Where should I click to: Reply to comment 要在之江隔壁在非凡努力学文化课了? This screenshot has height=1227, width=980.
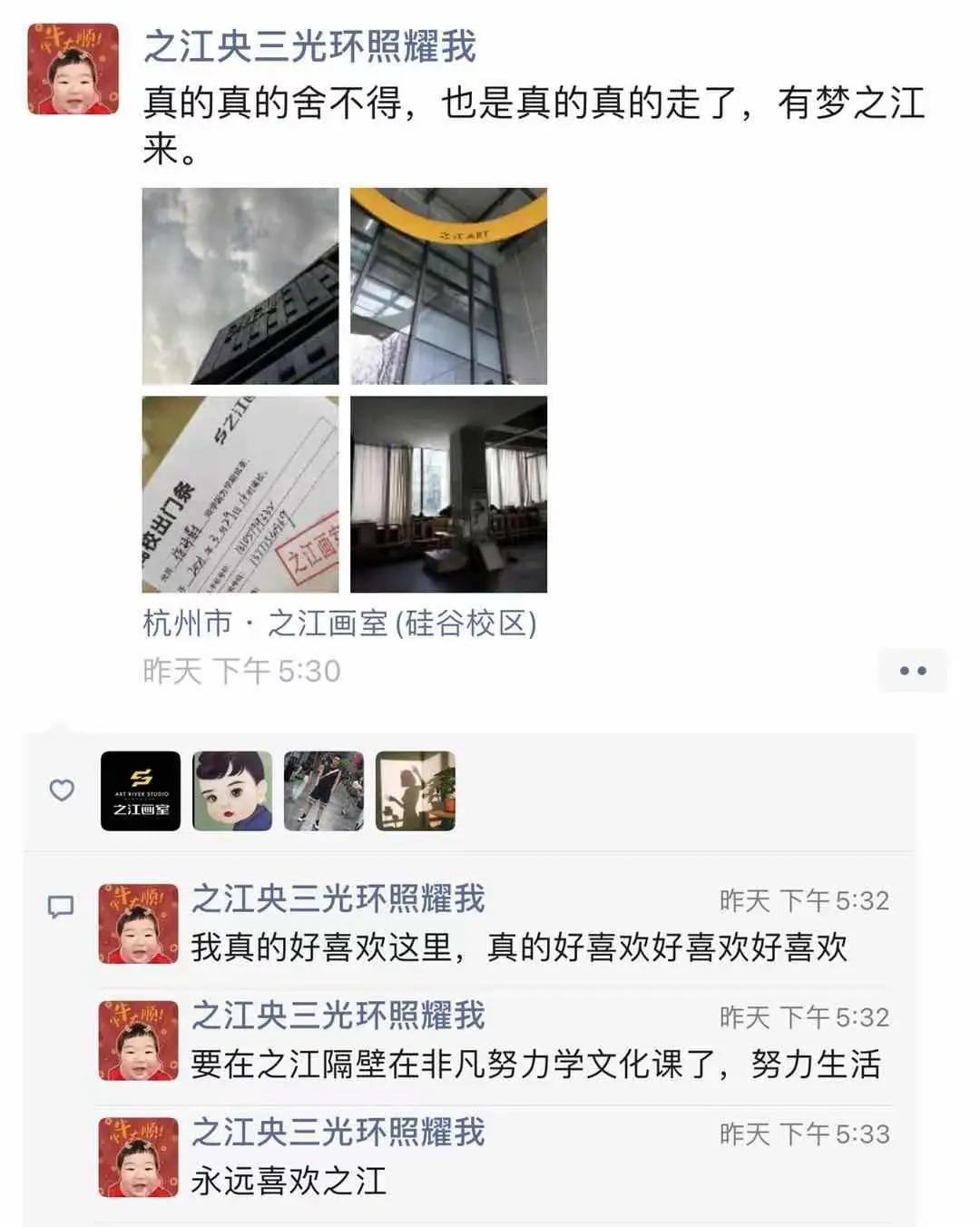point(535,1065)
